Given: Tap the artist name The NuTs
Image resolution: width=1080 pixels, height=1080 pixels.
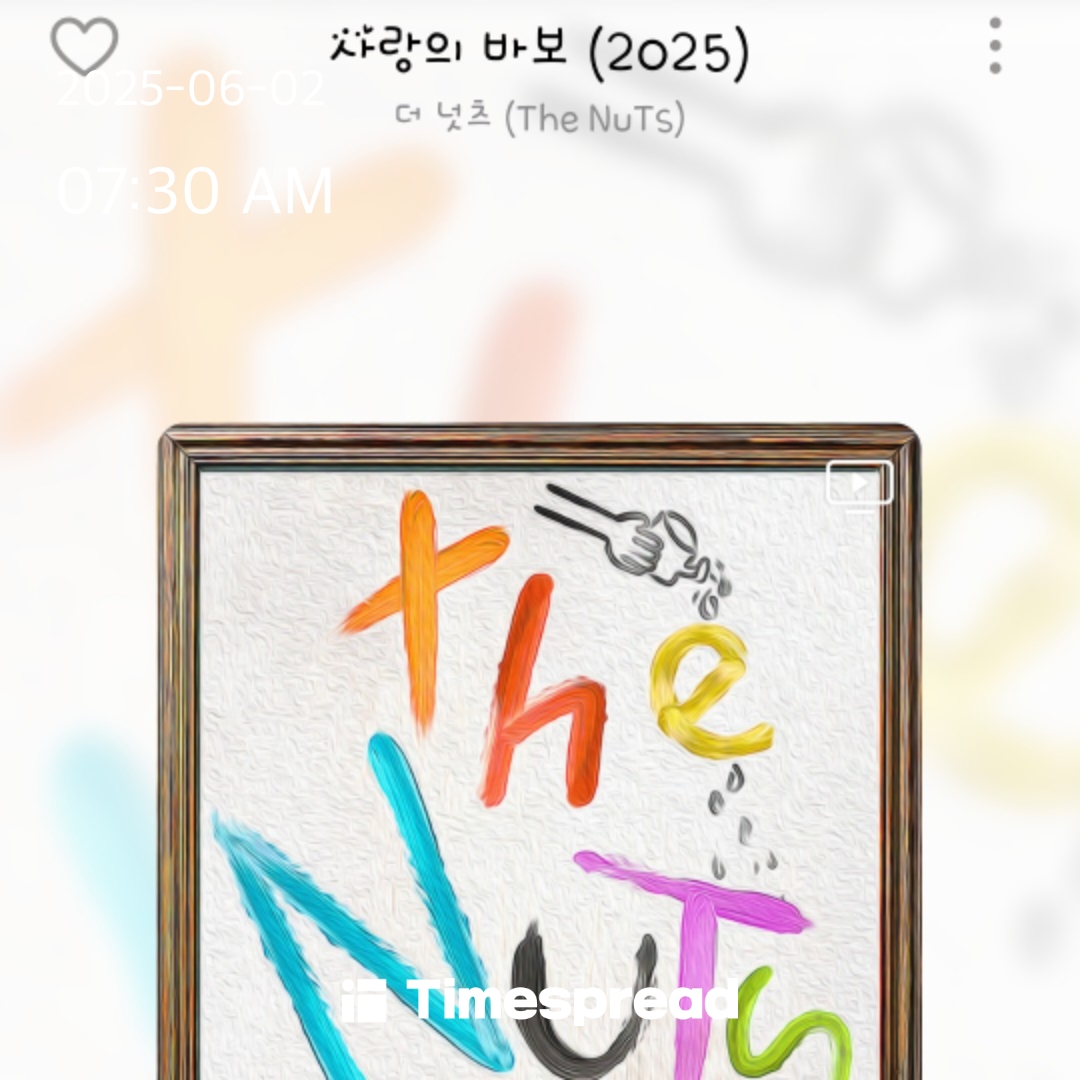Looking at the screenshot, I should [540, 118].
